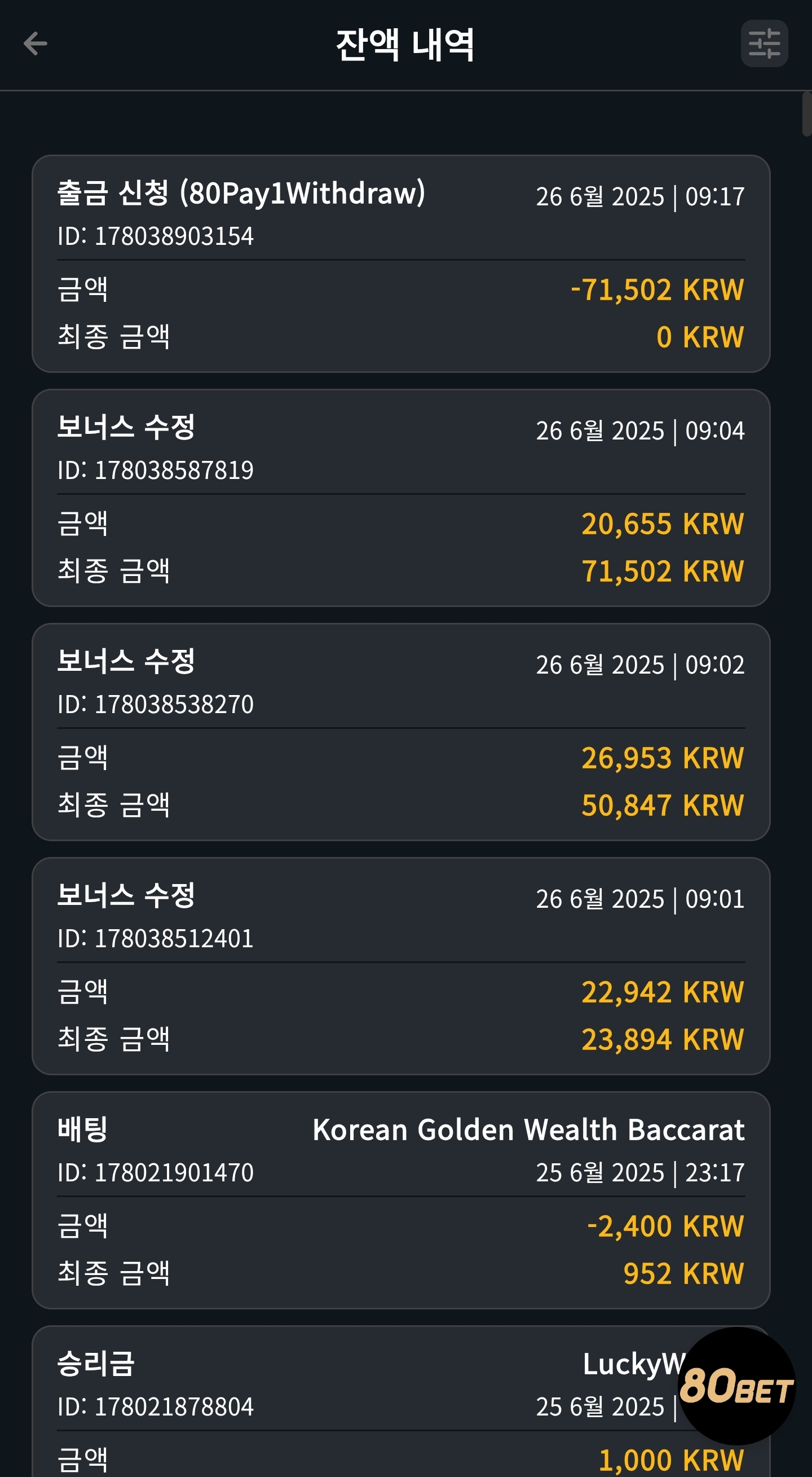The width and height of the screenshot is (812, 1477).
Task: Open the Korean Golden Wealth Baccarat bet entry
Action: [400, 1199]
